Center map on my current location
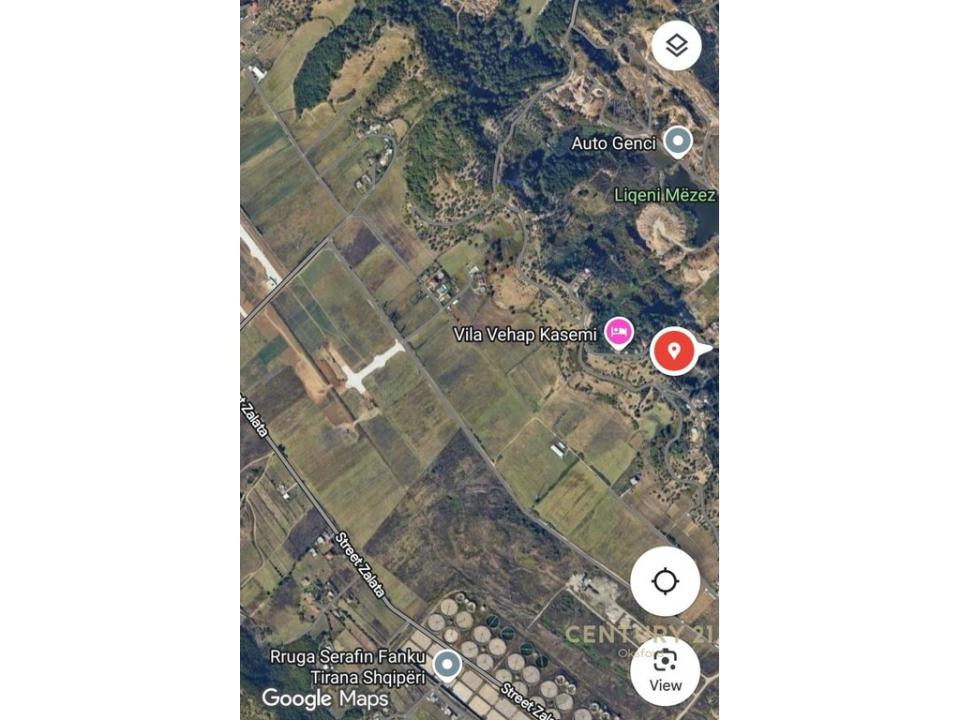 (665, 581)
